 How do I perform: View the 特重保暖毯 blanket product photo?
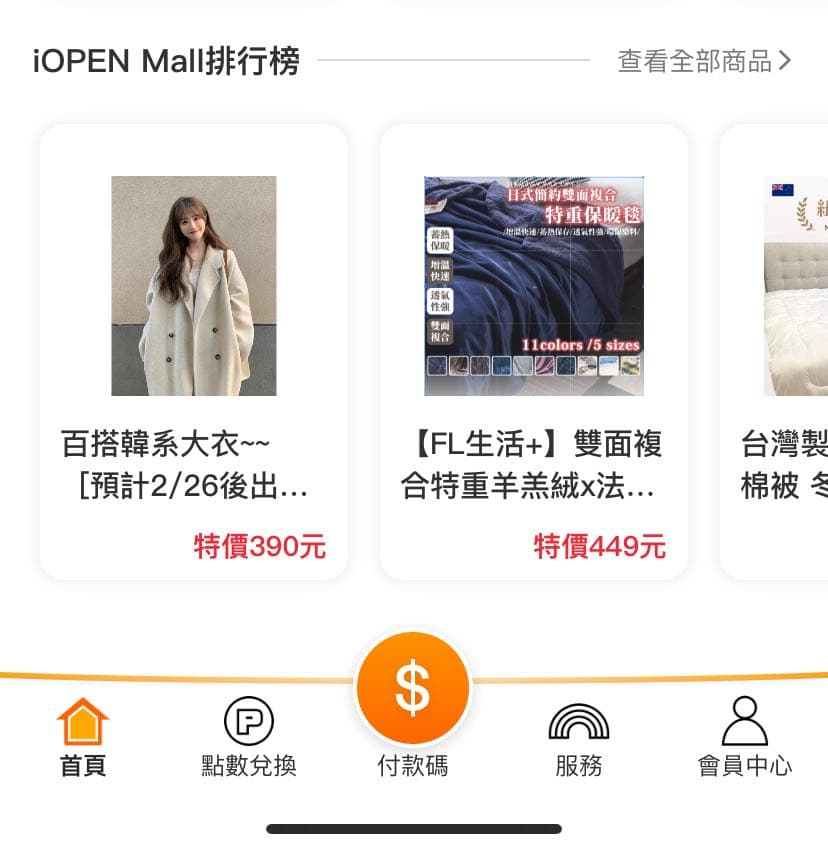coord(531,284)
